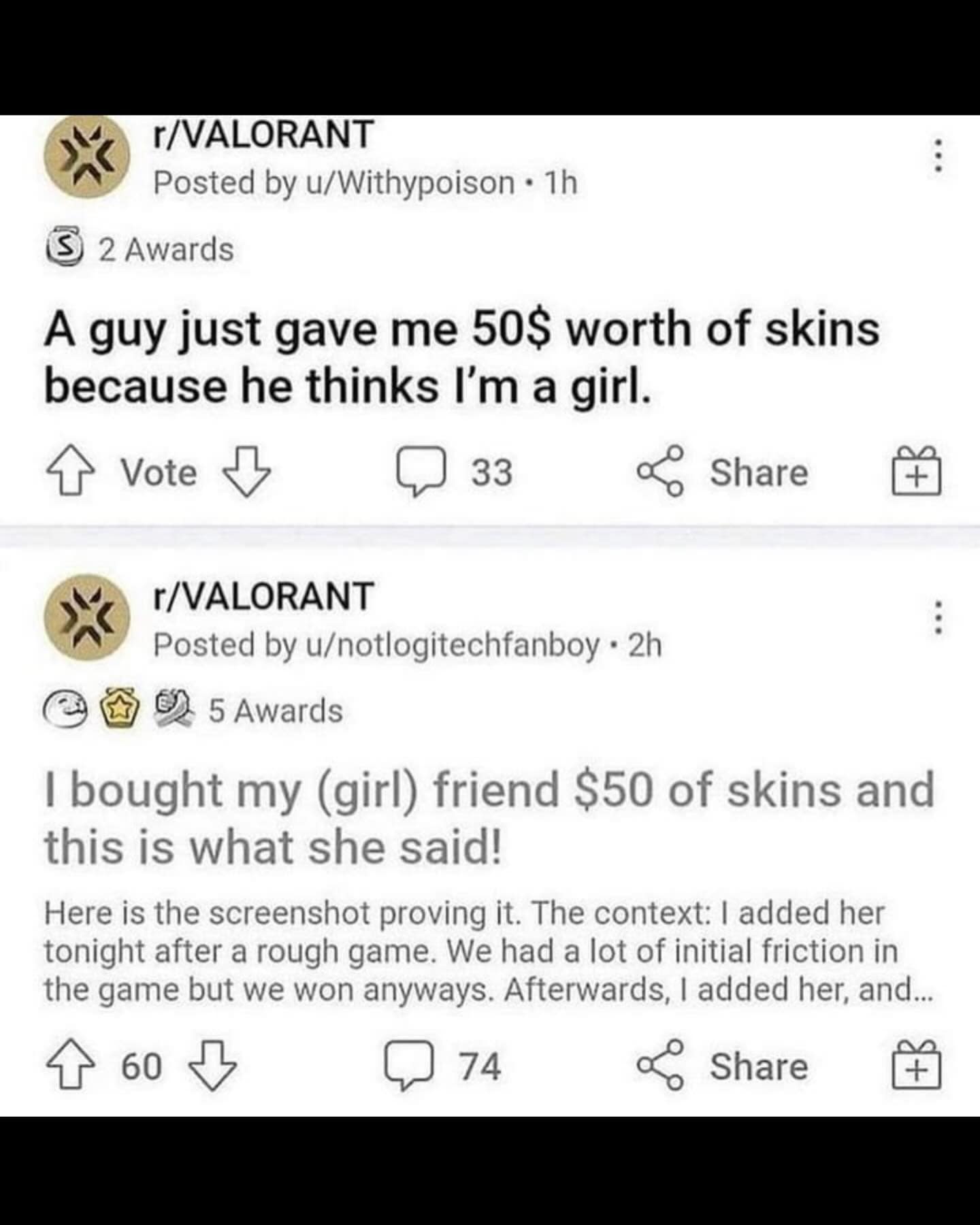Open the overflow menu on Withypoison's post
The height and width of the screenshot is (1225, 980).
pyautogui.click(x=938, y=157)
